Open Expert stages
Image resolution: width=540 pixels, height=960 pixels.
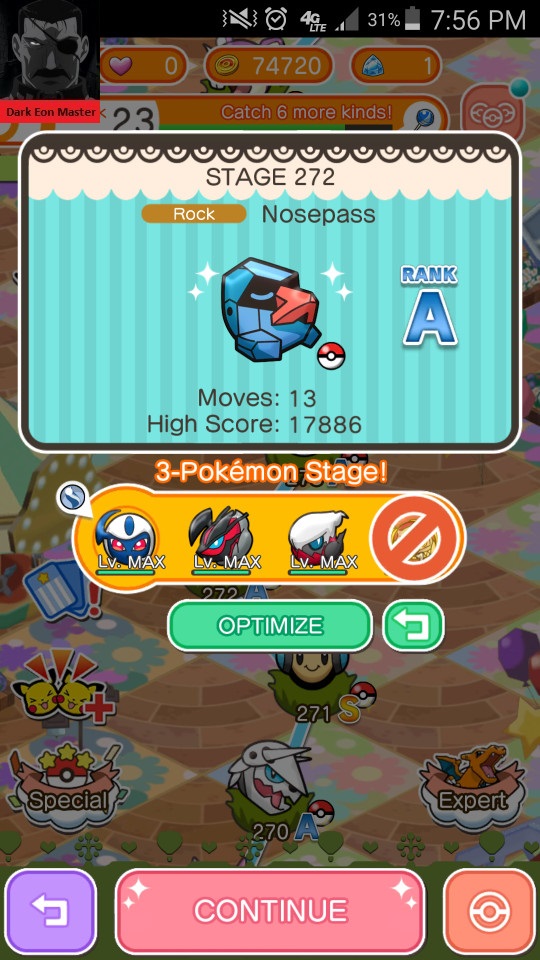[473, 789]
